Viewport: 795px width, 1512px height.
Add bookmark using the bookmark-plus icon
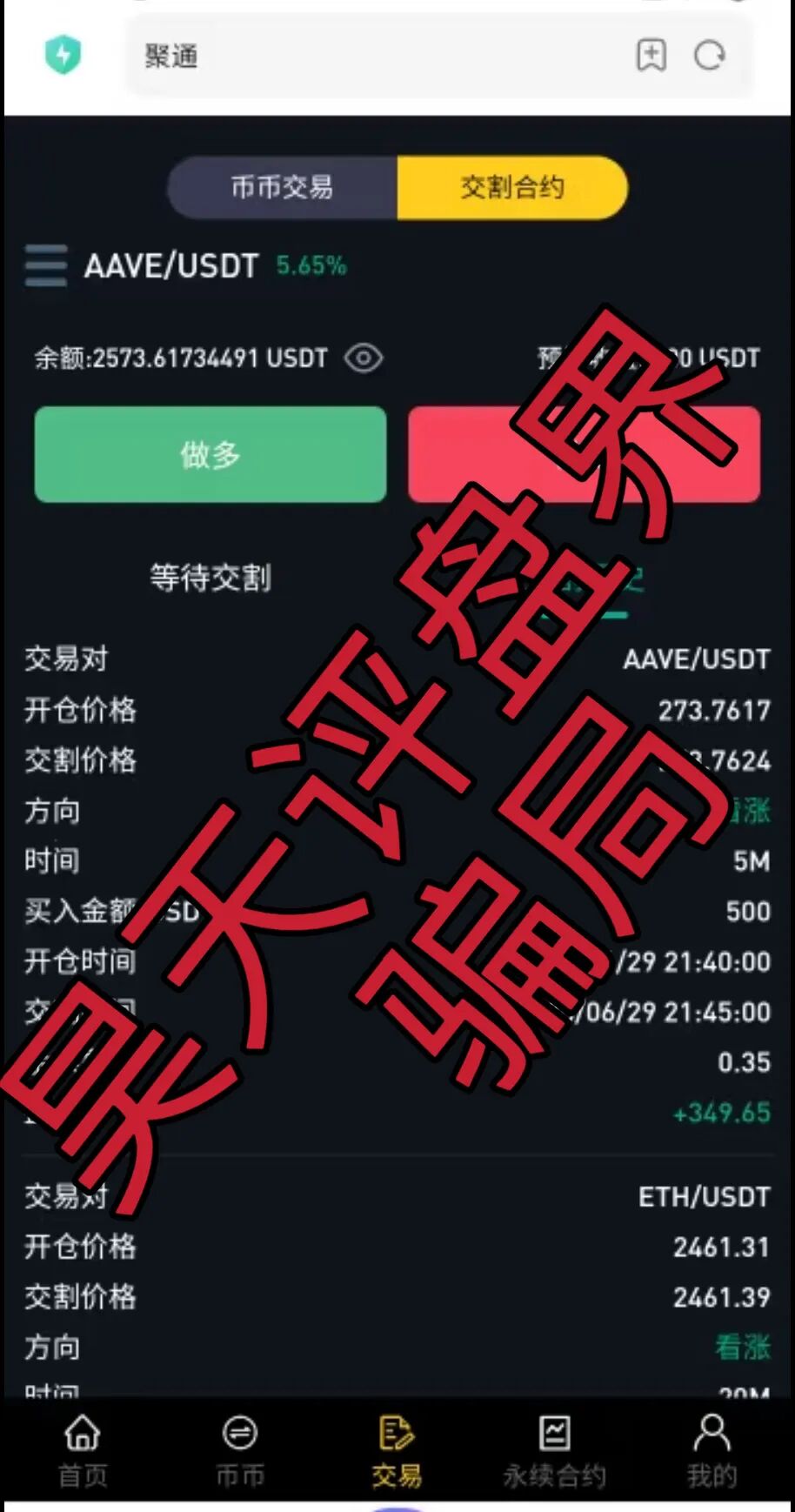pos(651,57)
